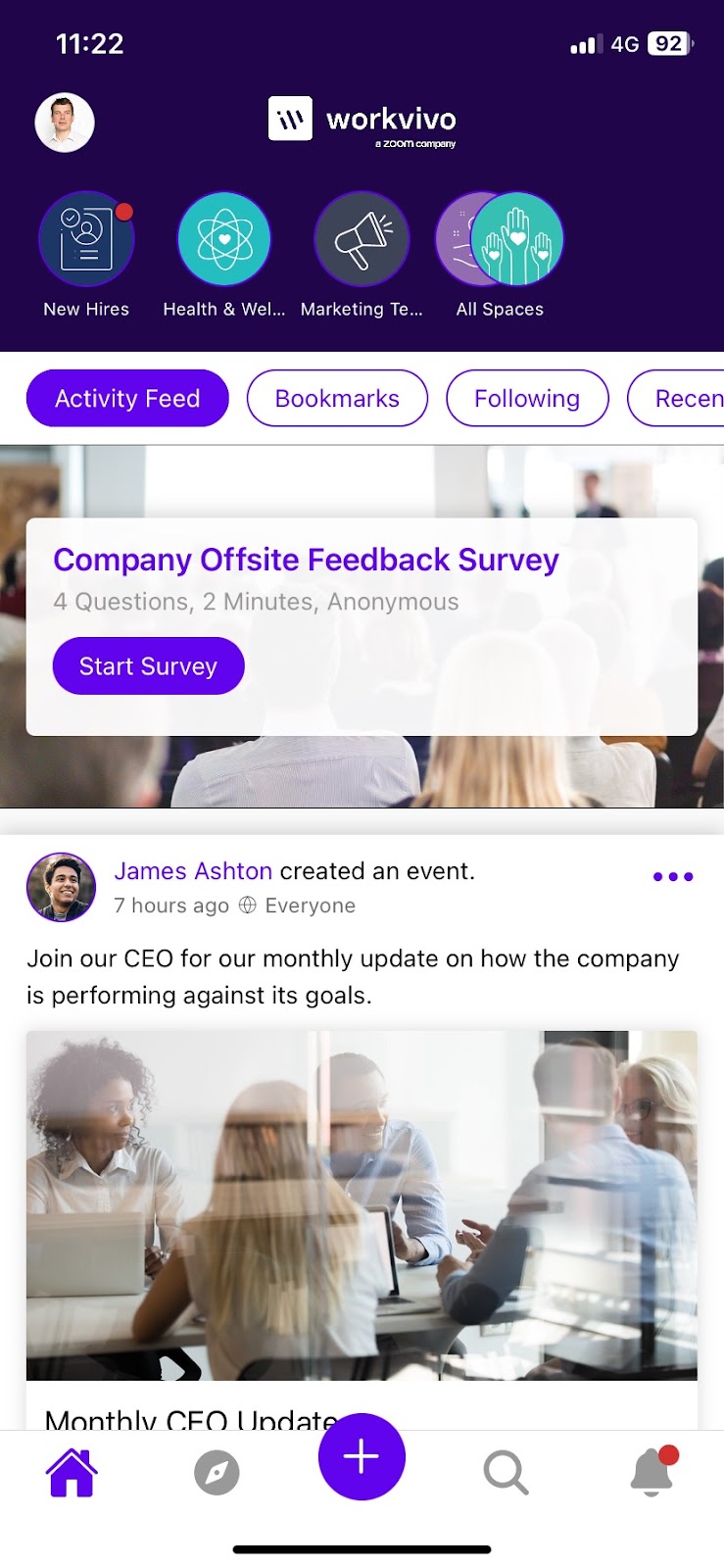Open the search tab
Screen dimensions: 724x1568
pos(506,1473)
